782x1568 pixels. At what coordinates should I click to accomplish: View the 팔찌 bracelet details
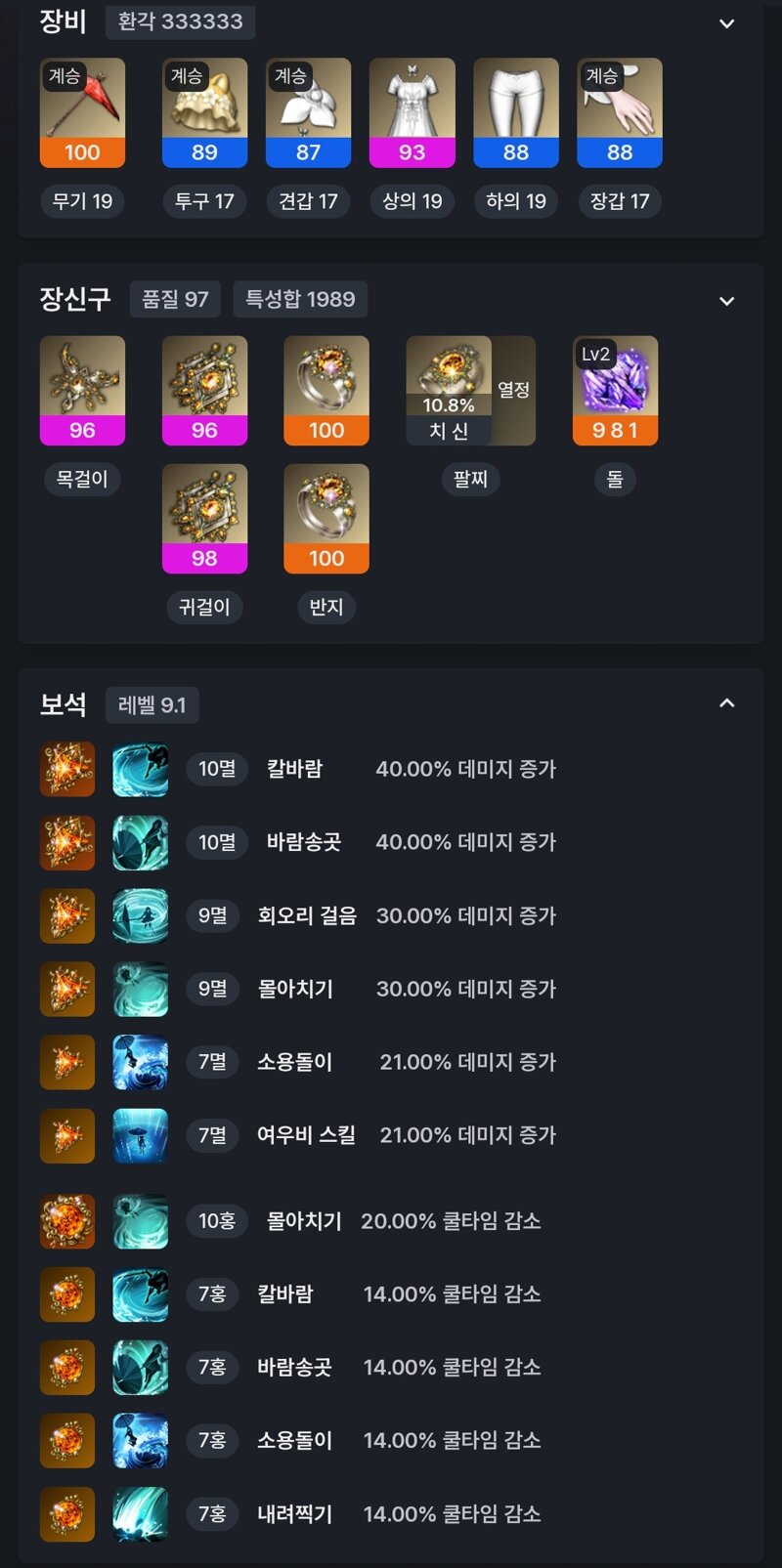pos(470,391)
